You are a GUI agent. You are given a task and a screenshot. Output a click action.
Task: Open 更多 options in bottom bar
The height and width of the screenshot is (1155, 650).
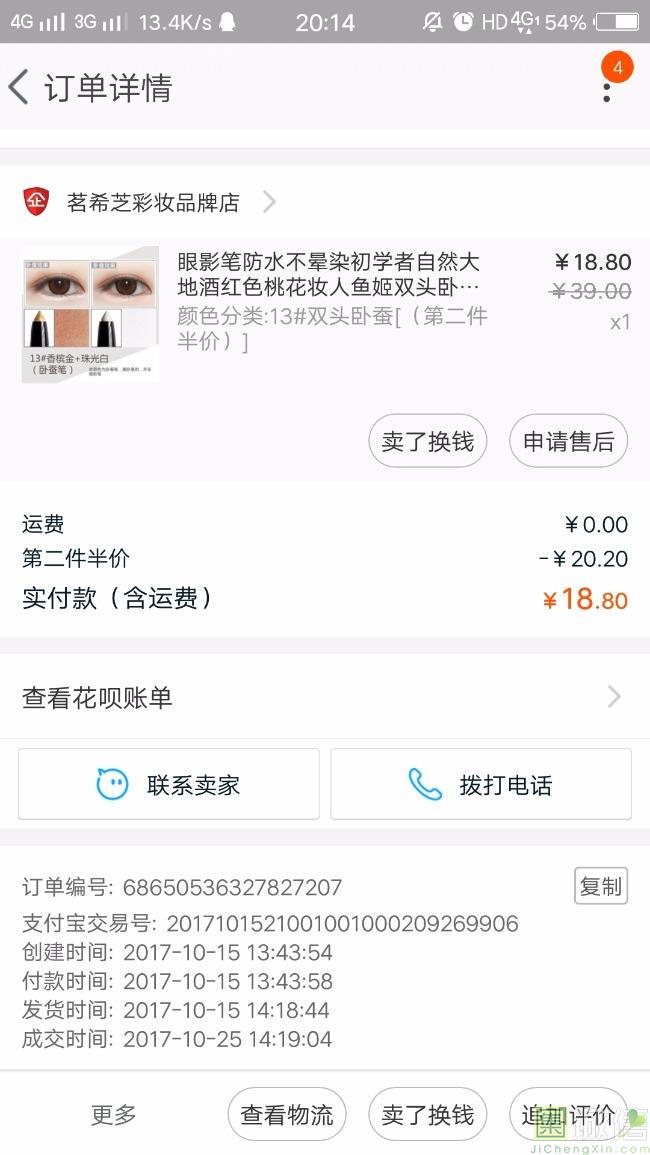113,1114
